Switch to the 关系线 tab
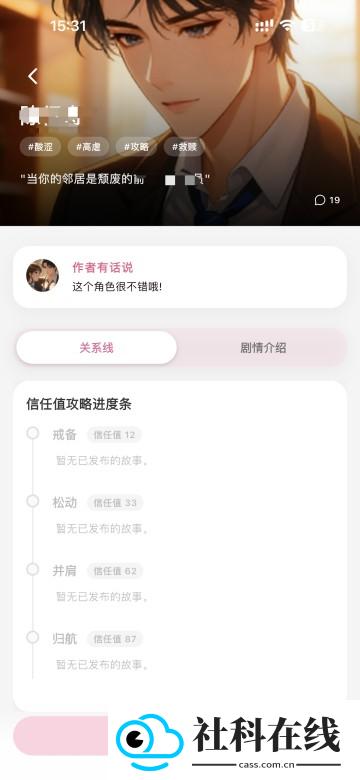The height and width of the screenshot is (780, 360). (x=96, y=348)
